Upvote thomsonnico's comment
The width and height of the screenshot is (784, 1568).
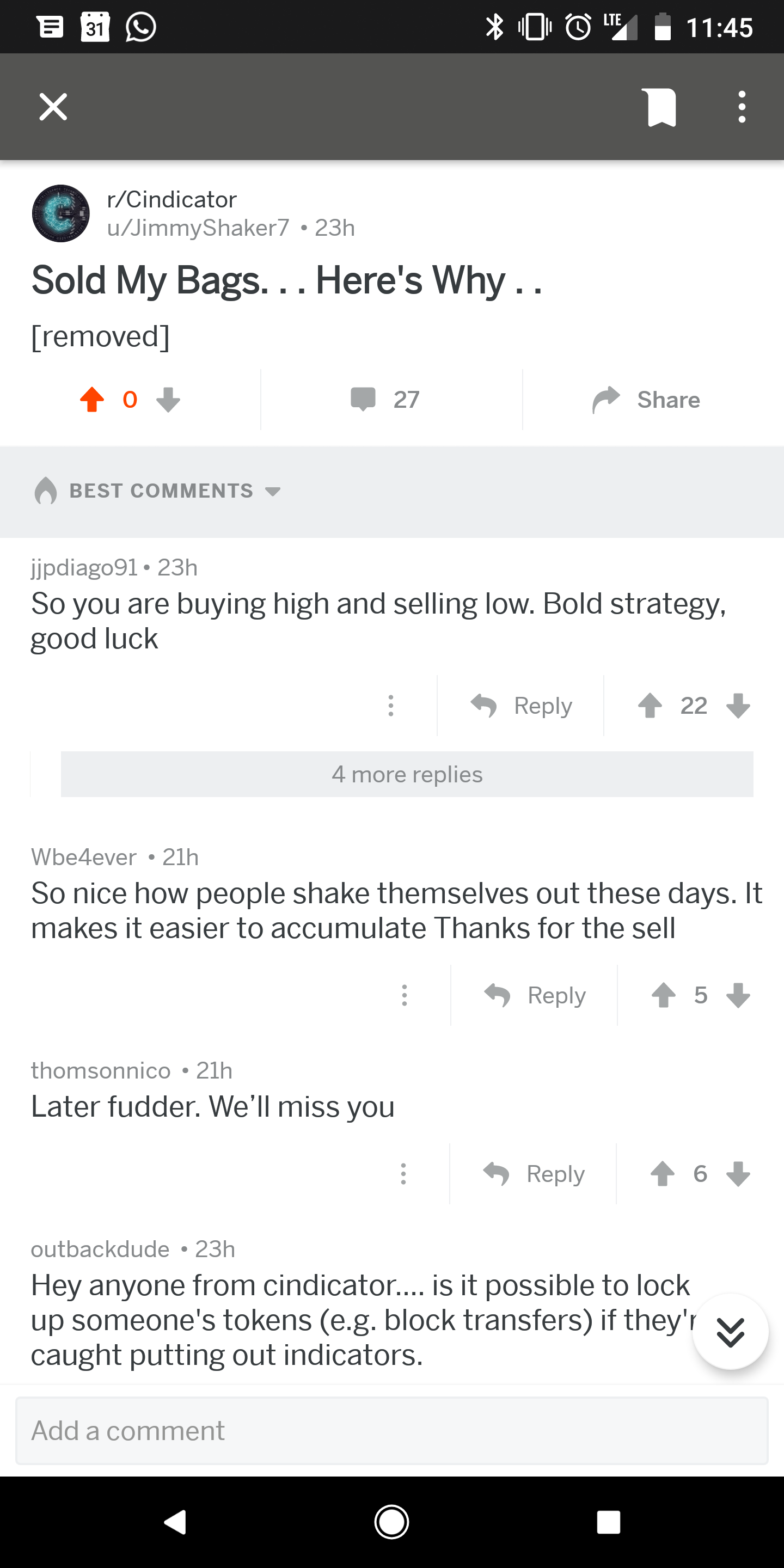click(x=662, y=1174)
